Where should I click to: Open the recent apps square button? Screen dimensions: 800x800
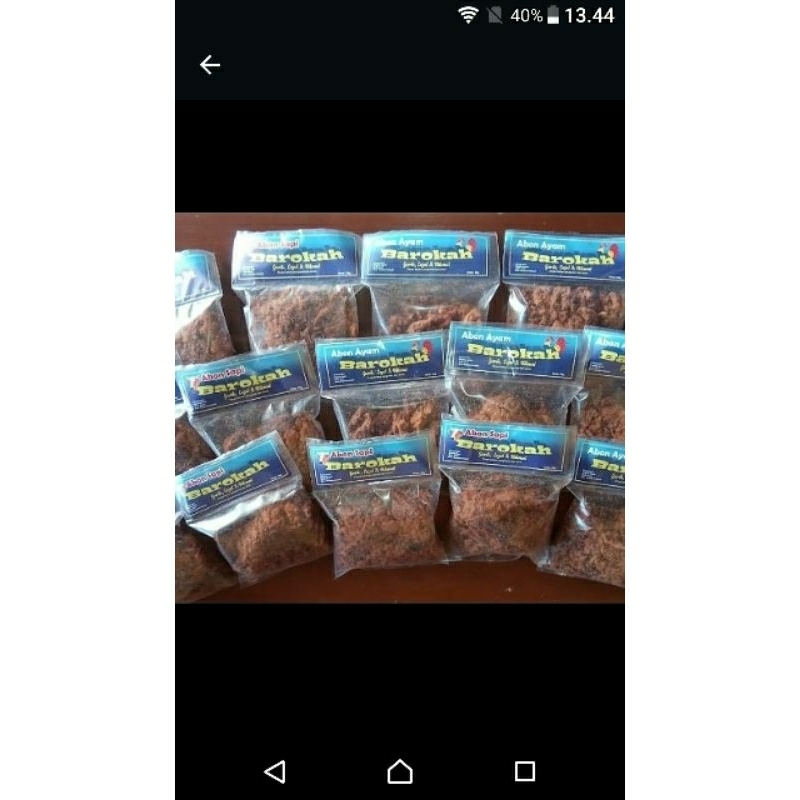(525, 771)
